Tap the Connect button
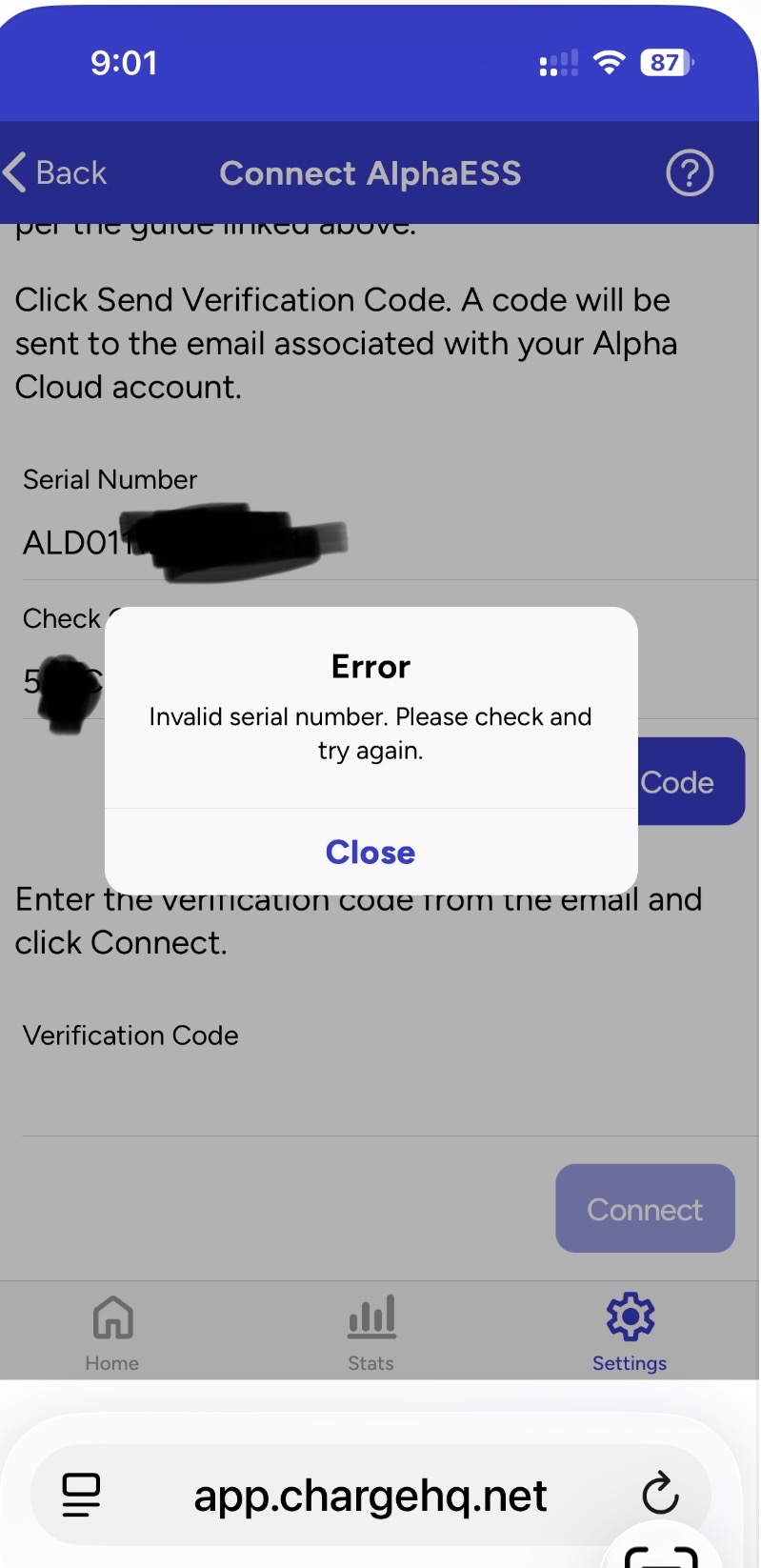 [645, 1208]
